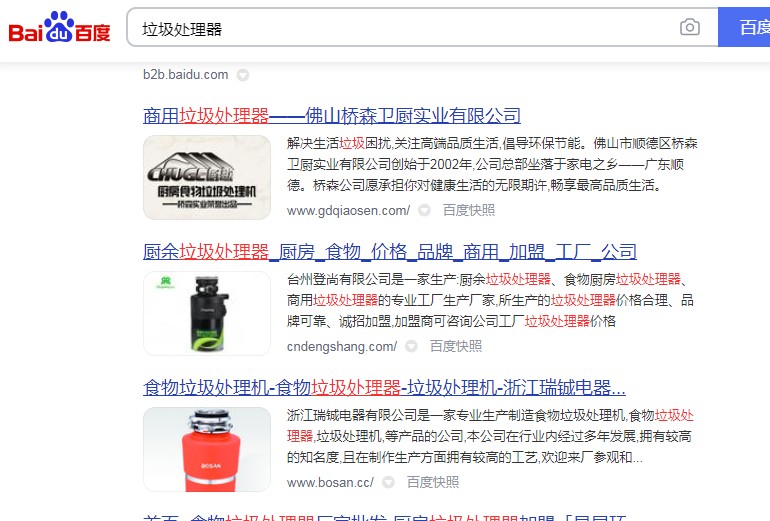Viewport: 770px width, 521px height.
Task: Open the camera image search icon
Action: tap(690, 28)
